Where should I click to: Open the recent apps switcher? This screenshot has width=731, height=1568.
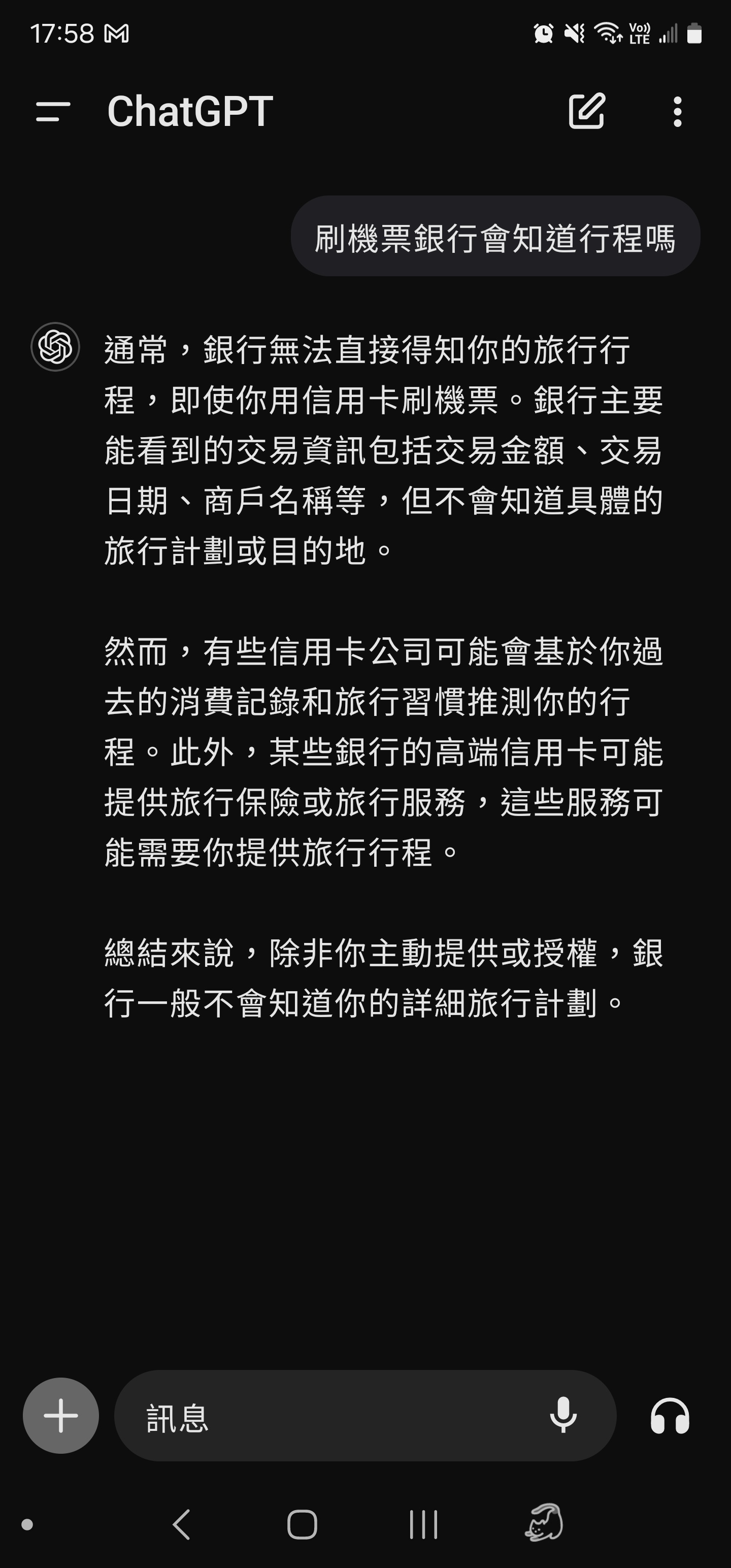click(x=423, y=1525)
